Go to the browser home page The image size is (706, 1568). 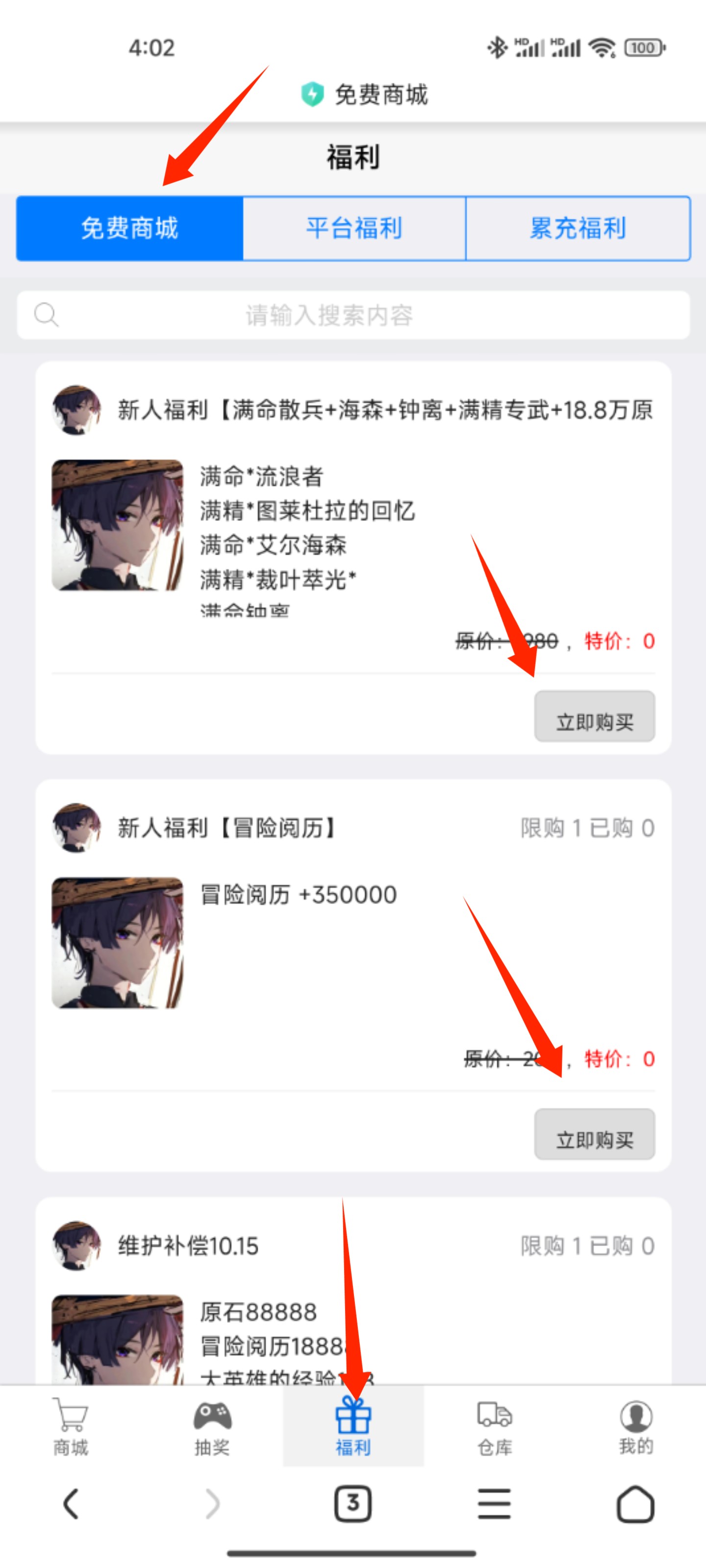coord(635,1503)
